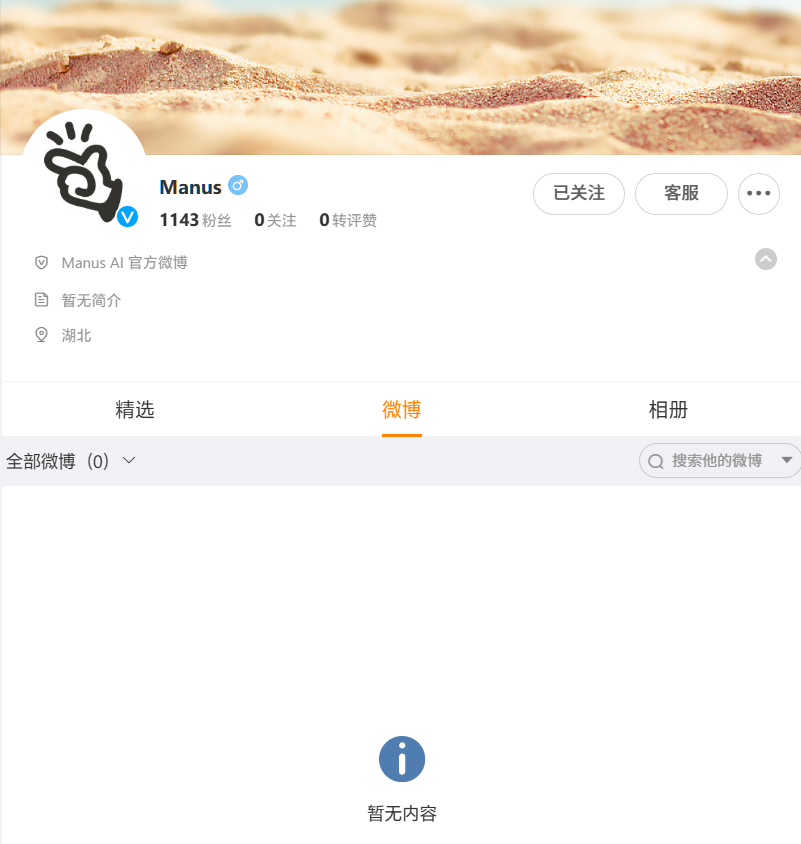Switch to the 精选 tab
Viewport: 801px width, 844px height.
click(135, 409)
